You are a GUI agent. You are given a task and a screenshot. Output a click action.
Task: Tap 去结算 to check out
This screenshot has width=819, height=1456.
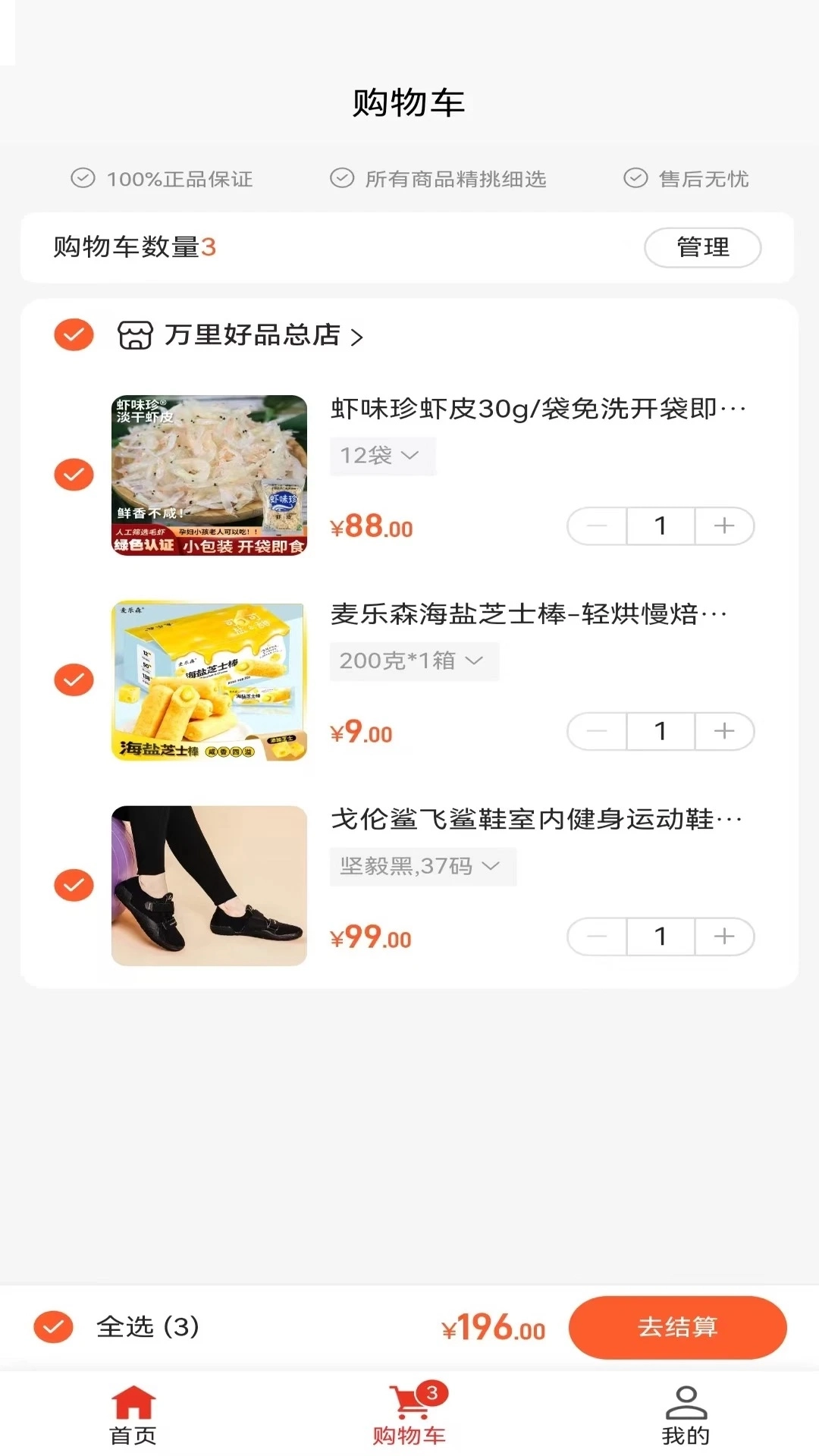point(677,1327)
